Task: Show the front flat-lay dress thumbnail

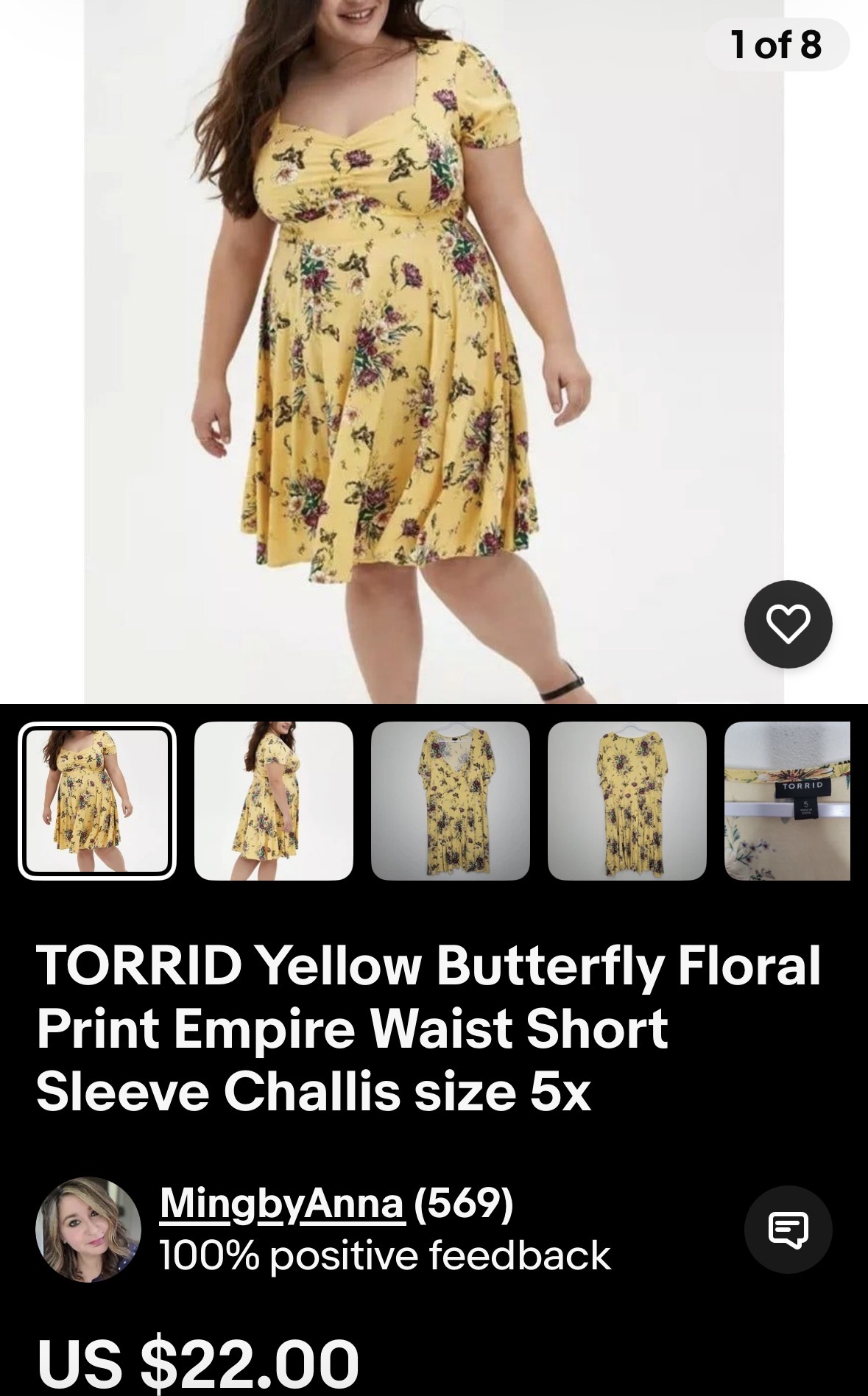Action: 451,801
